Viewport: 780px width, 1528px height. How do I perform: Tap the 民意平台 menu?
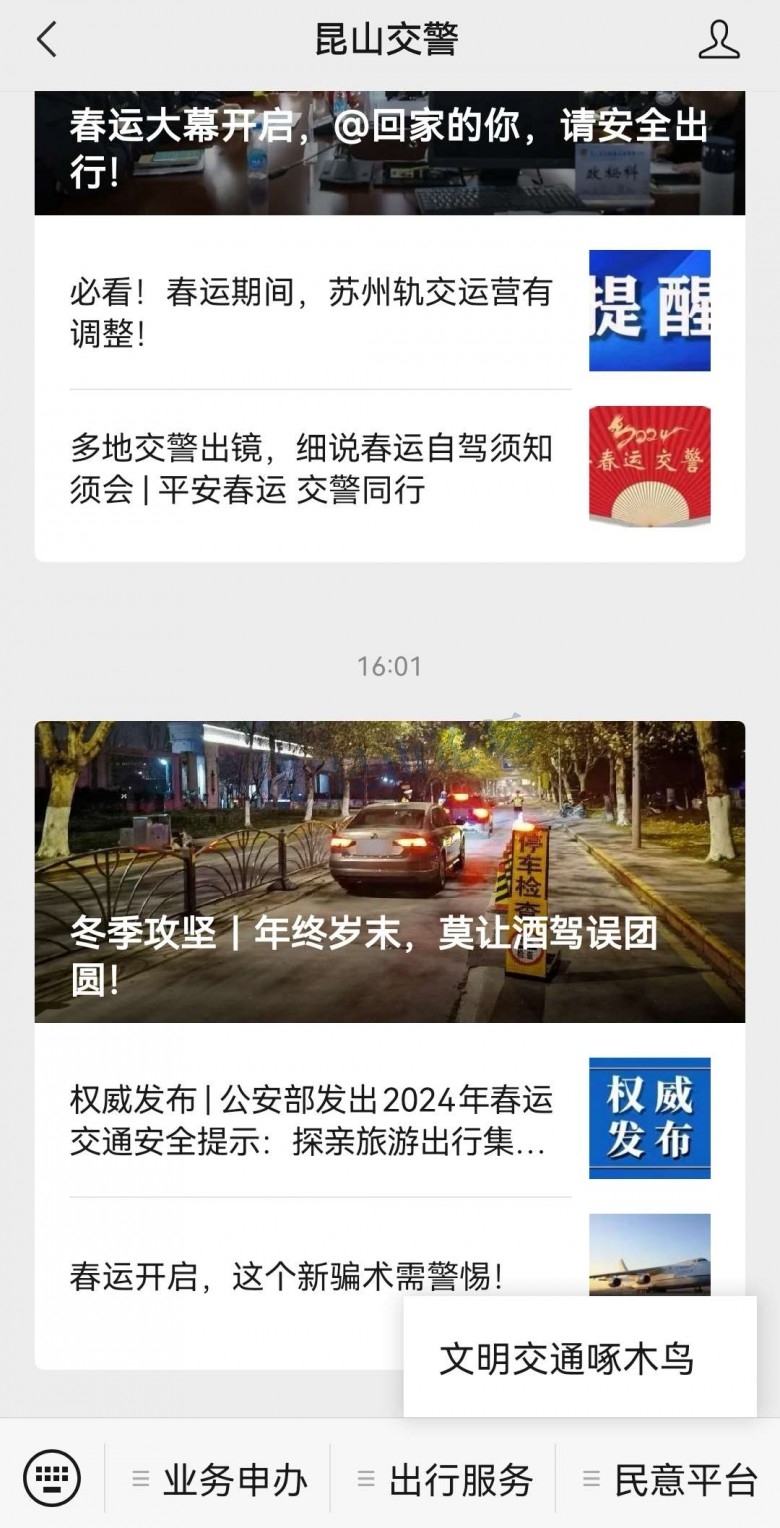click(x=670, y=1479)
